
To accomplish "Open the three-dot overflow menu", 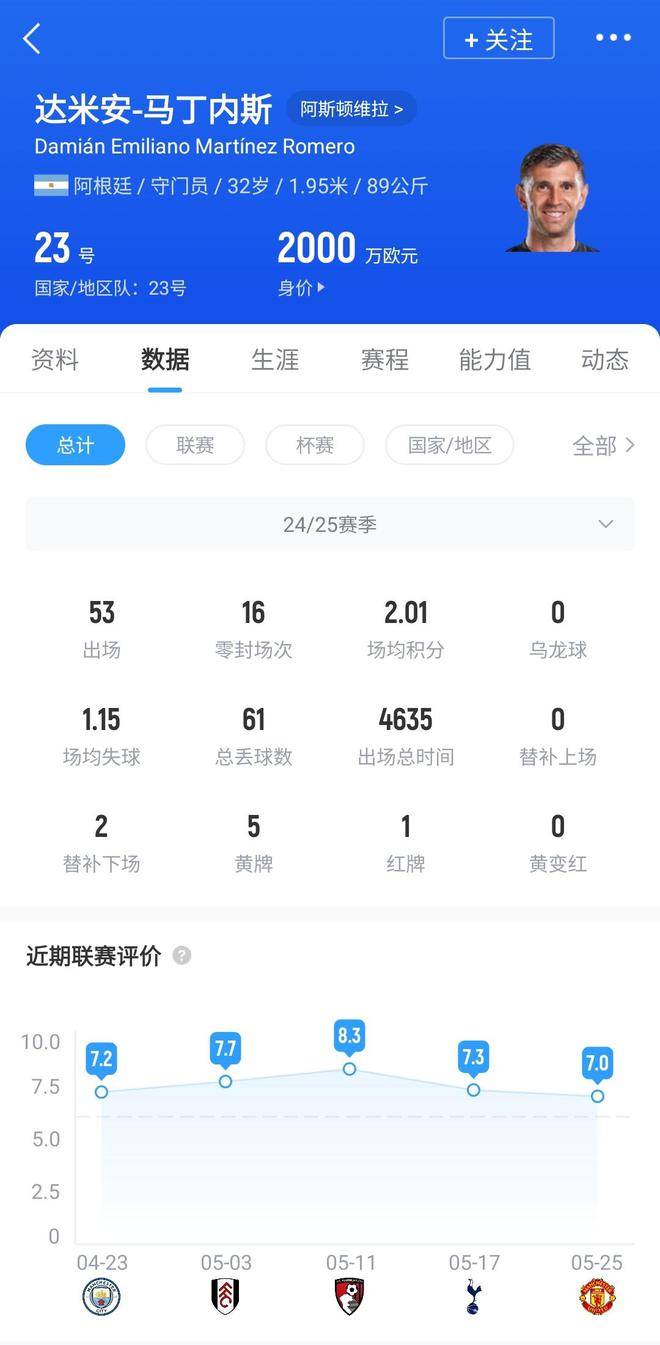I will (x=613, y=38).
